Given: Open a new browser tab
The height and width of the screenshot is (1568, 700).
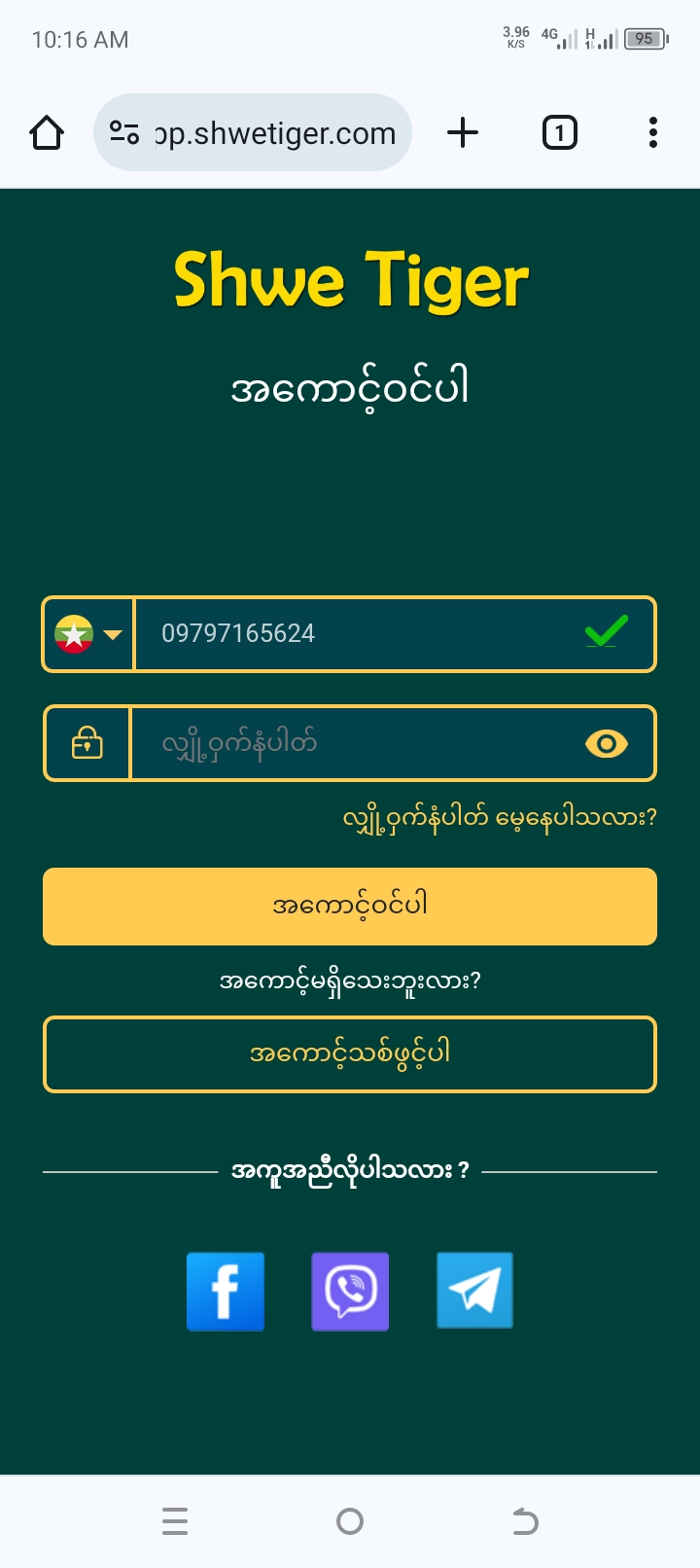Looking at the screenshot, I should point(463,132).
